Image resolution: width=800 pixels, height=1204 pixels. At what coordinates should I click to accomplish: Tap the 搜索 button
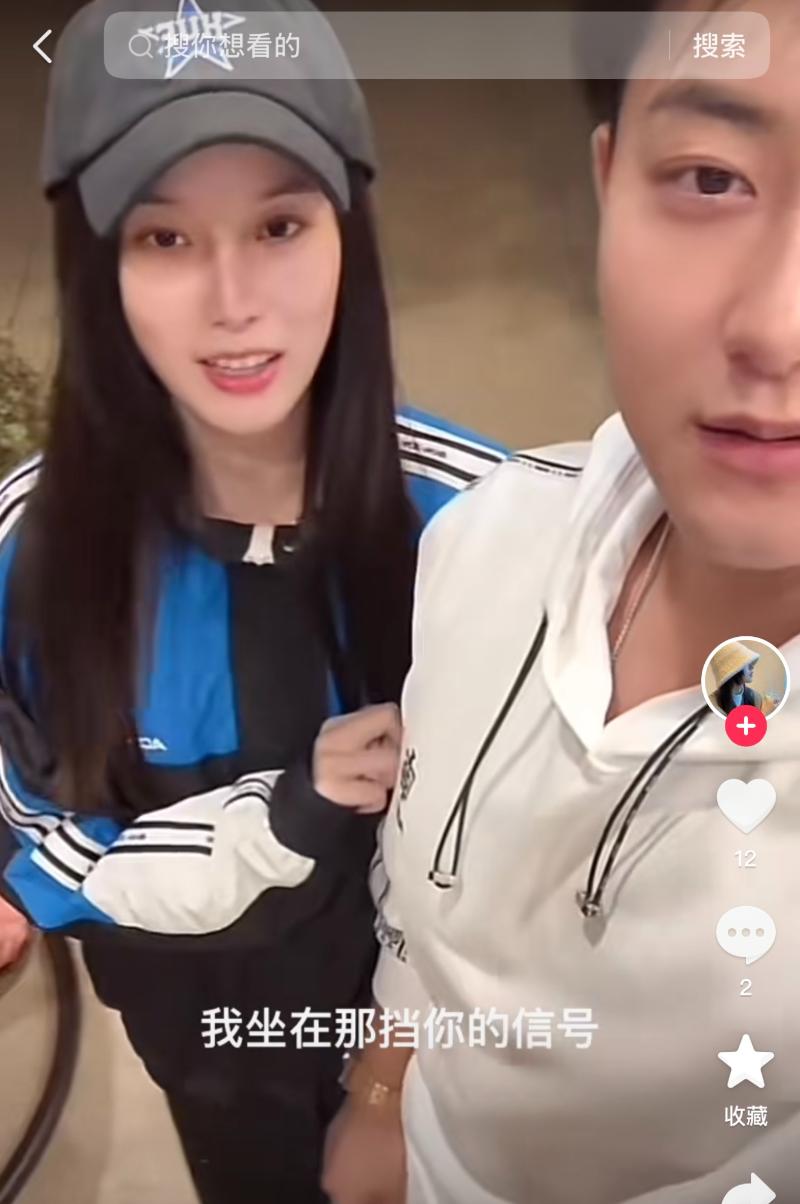click(719, 46)
